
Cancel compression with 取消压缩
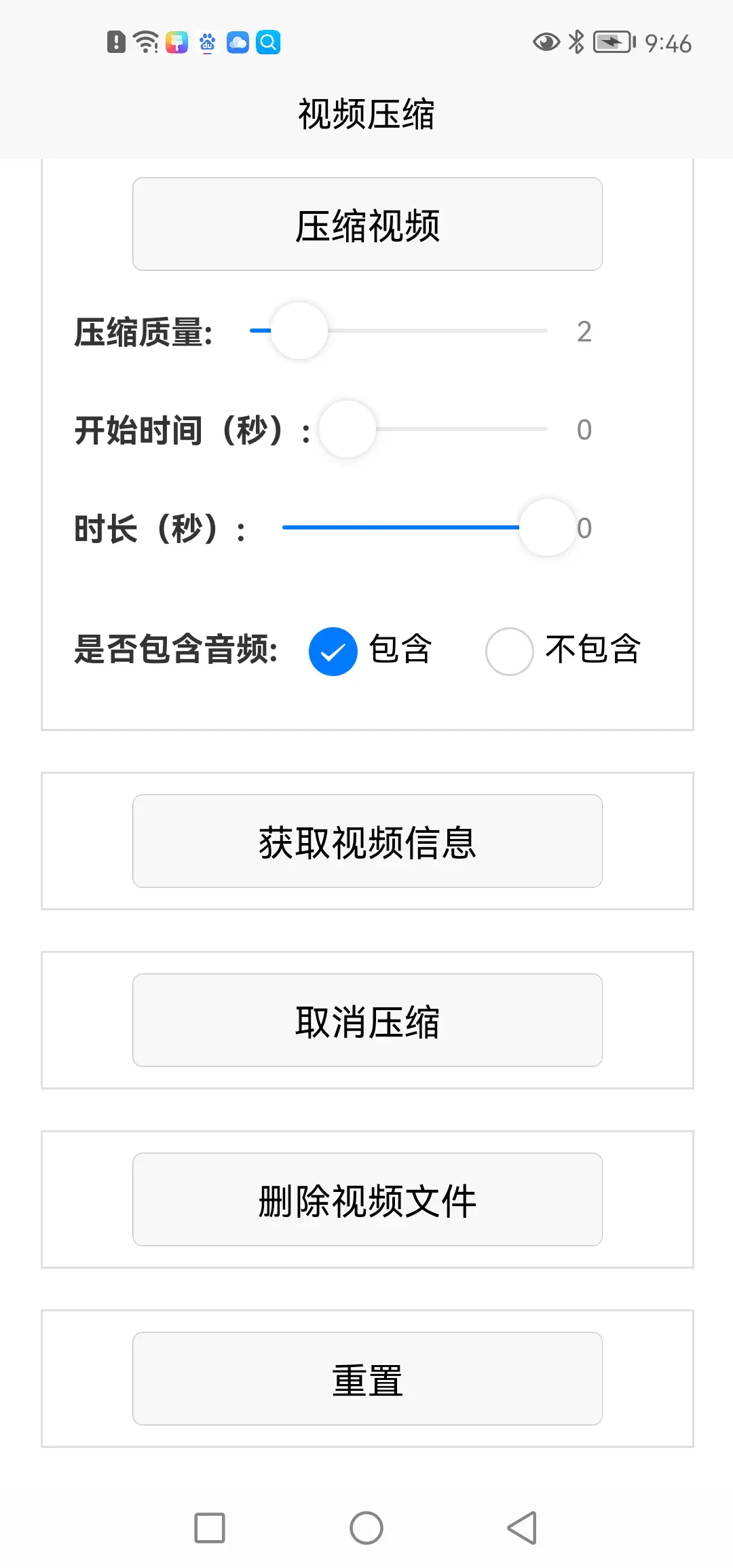(367, 1020)
